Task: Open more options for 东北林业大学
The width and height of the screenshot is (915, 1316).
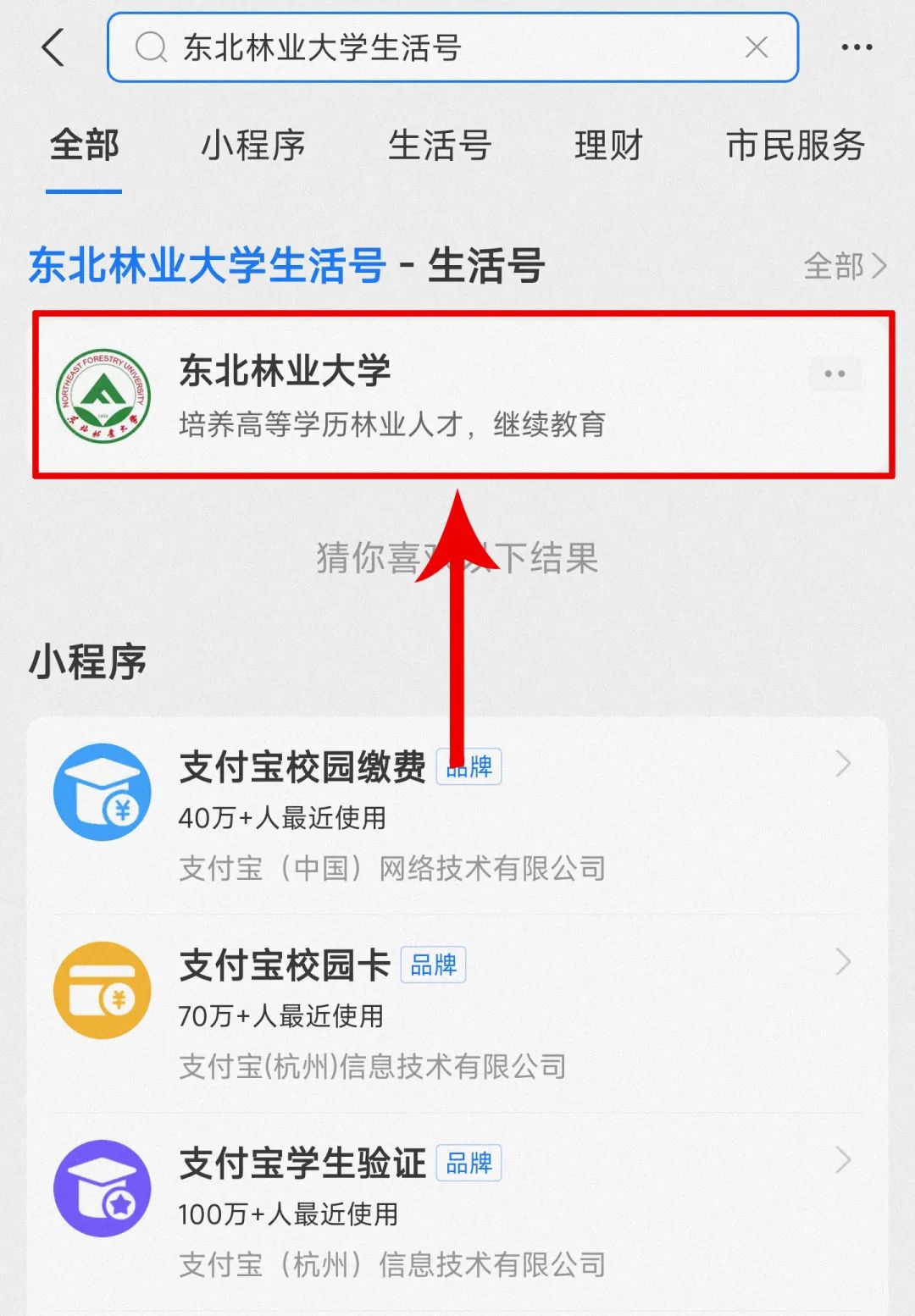Action: pyautogui.click(x=835, y=373)
